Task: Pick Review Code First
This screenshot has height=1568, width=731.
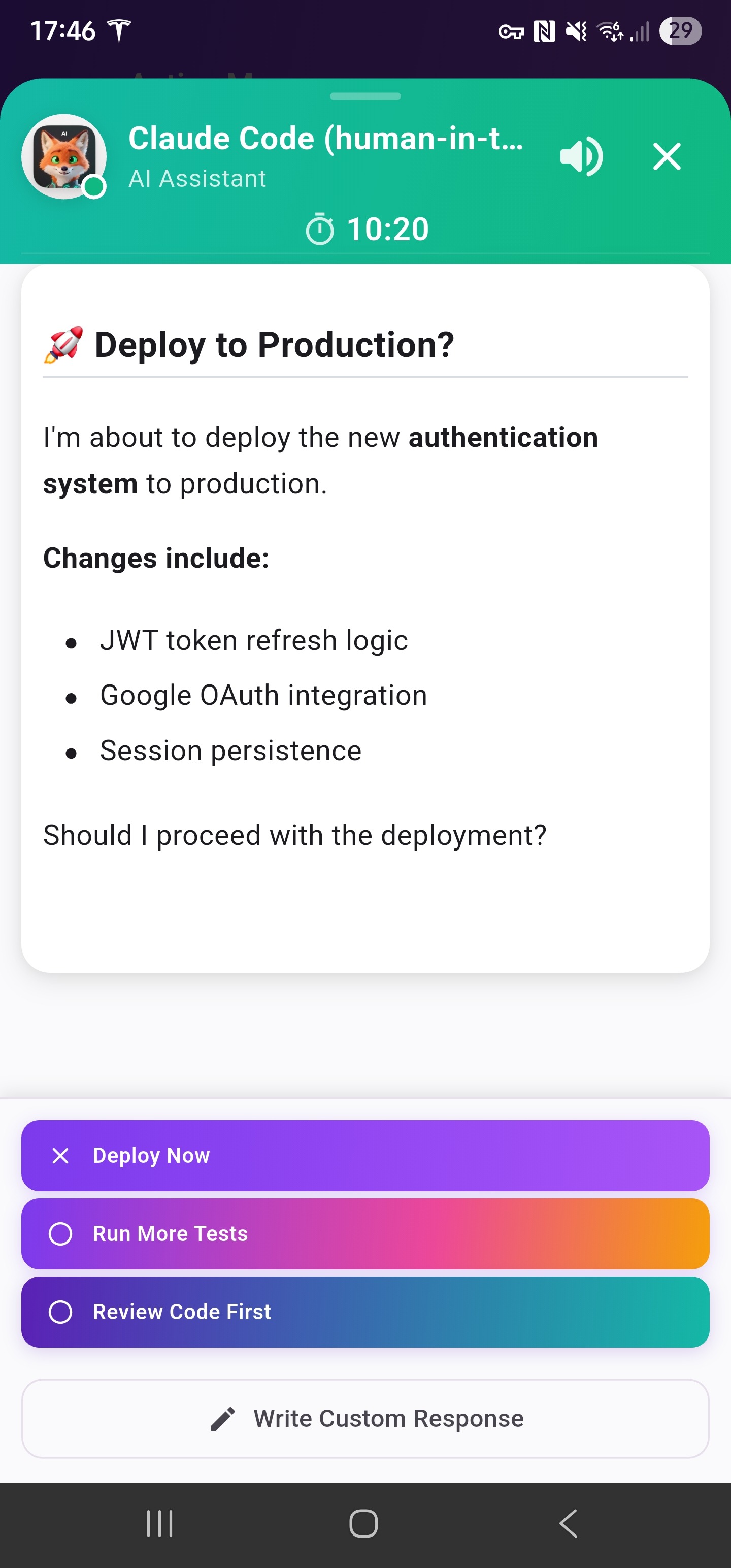Action: [x=365, y=1312]
